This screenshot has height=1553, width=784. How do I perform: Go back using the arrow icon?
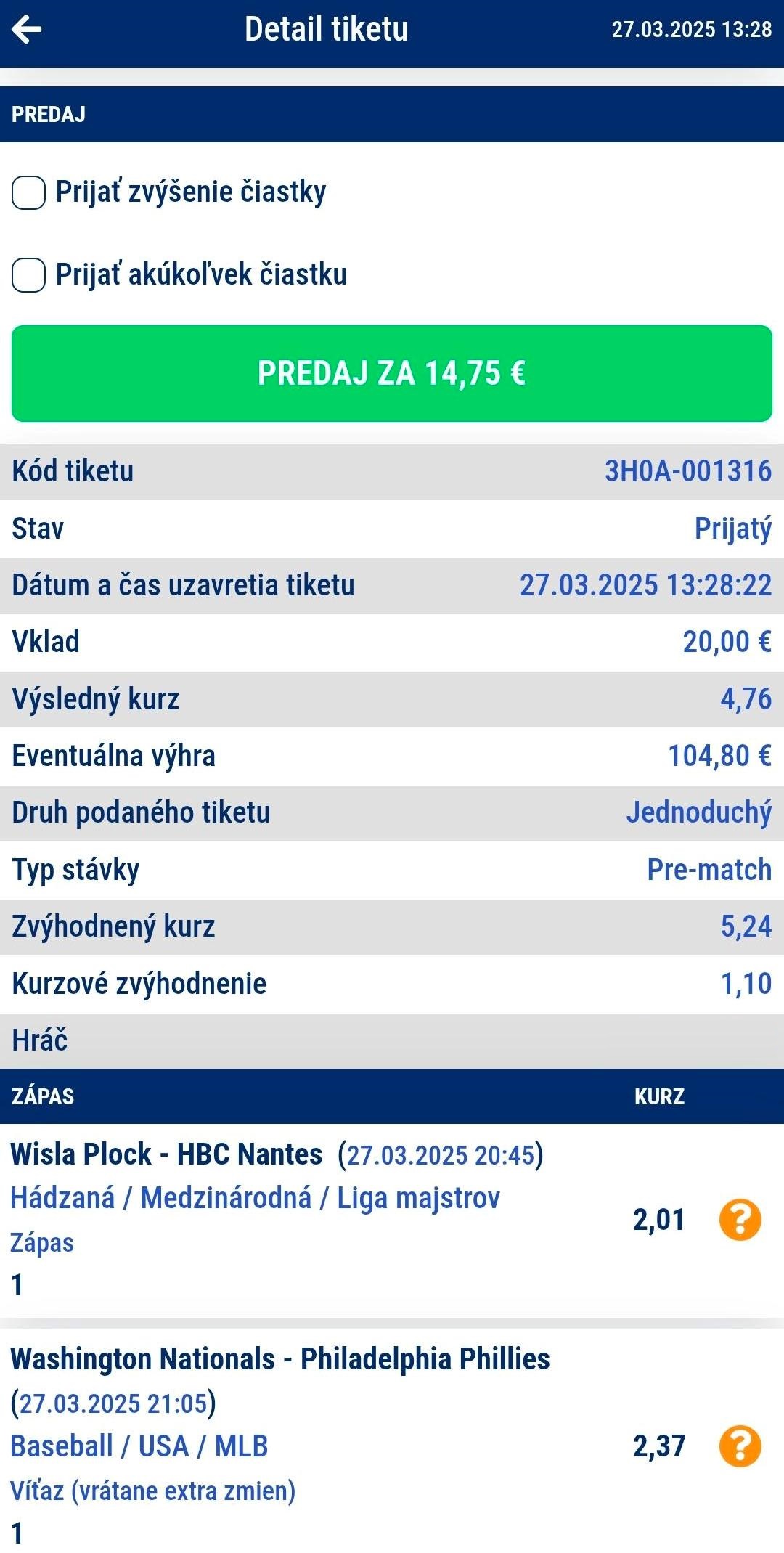click(x=27, y=30)
